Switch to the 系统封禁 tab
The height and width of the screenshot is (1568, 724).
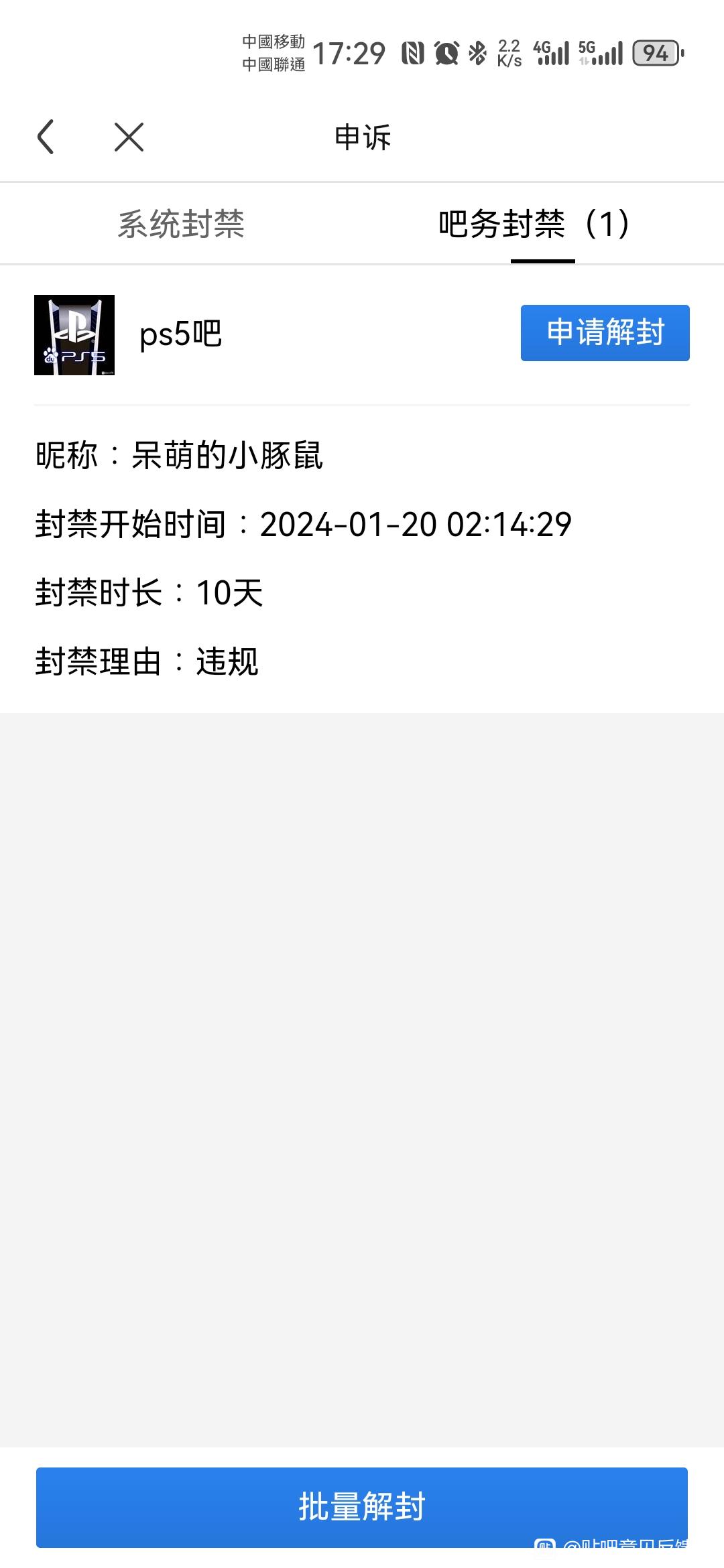point(181,224)
